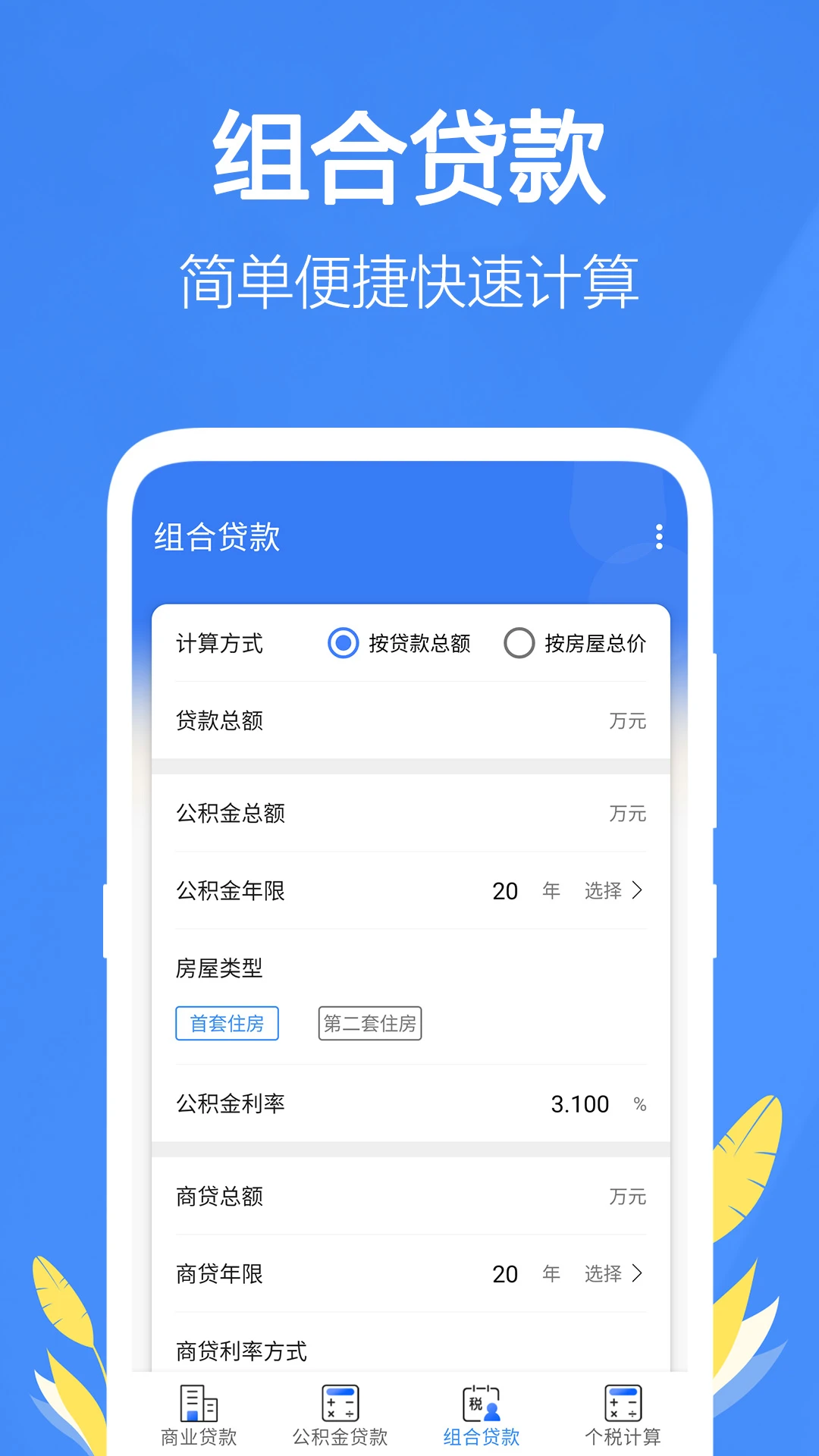Image resolution: width=819 pixels, height=1456 pixels.
Task: Select the 首套住房 button
Action: point(227,1022)
